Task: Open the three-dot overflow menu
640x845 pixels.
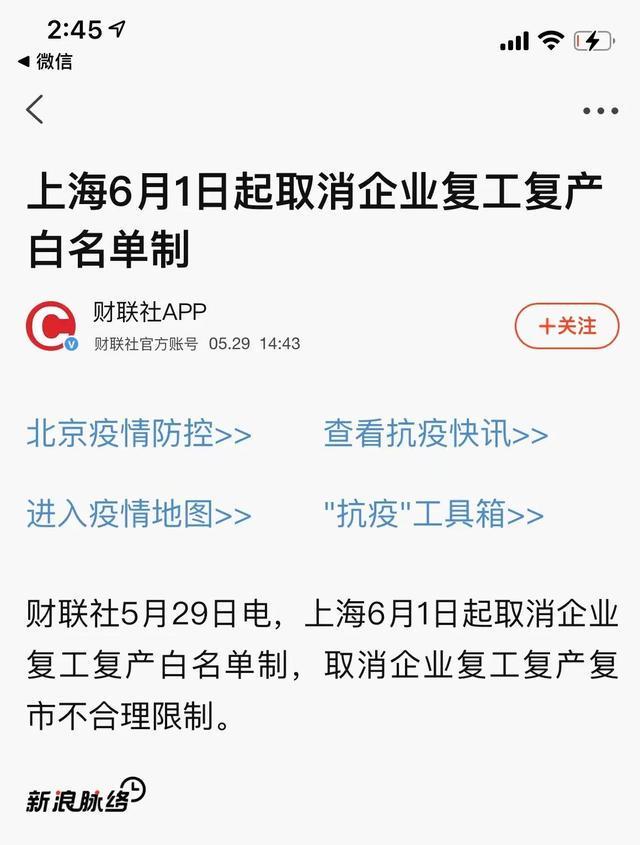Action: 600,111
